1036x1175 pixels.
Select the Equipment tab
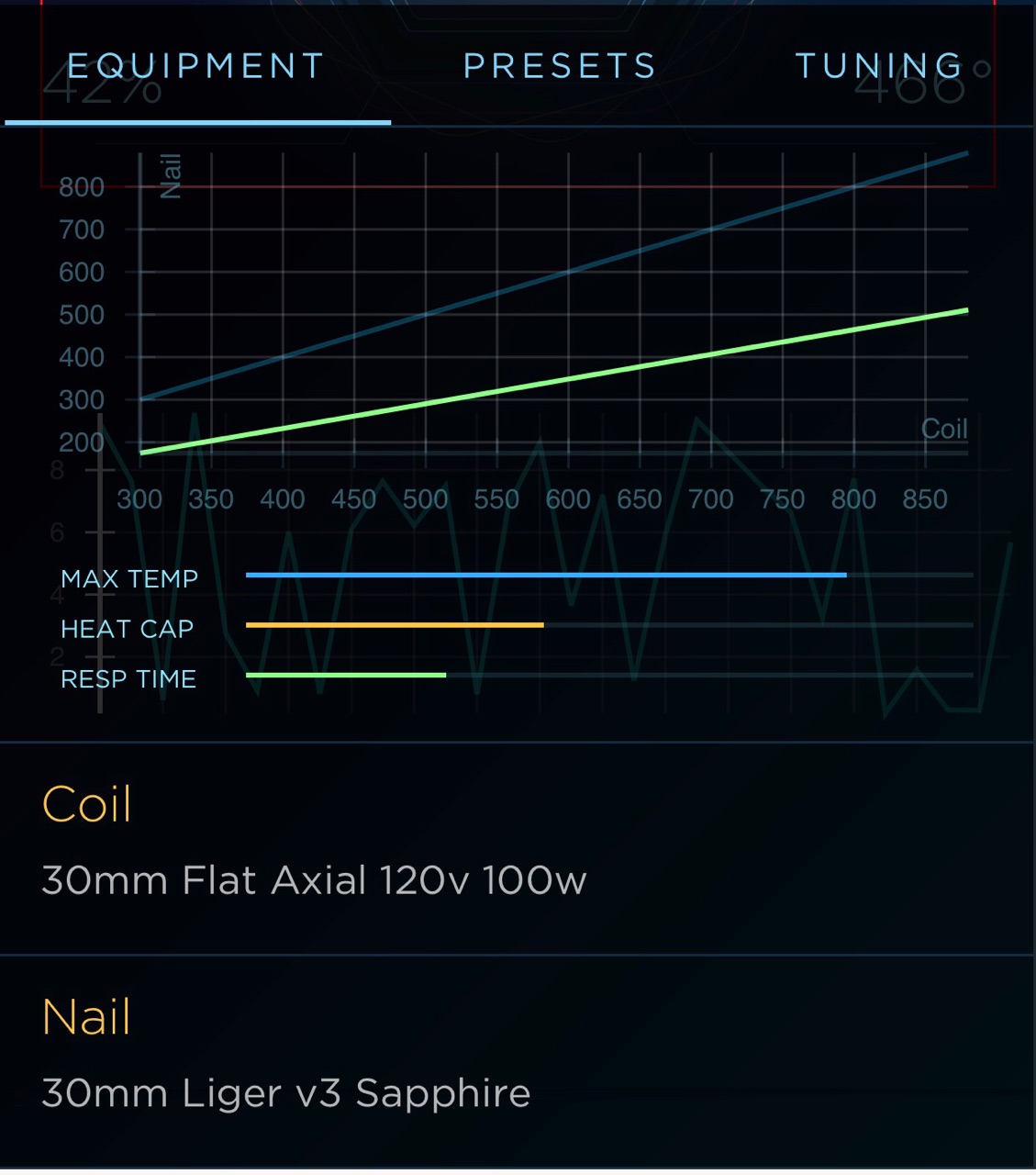pyautogui.click(x=196, y=66)
